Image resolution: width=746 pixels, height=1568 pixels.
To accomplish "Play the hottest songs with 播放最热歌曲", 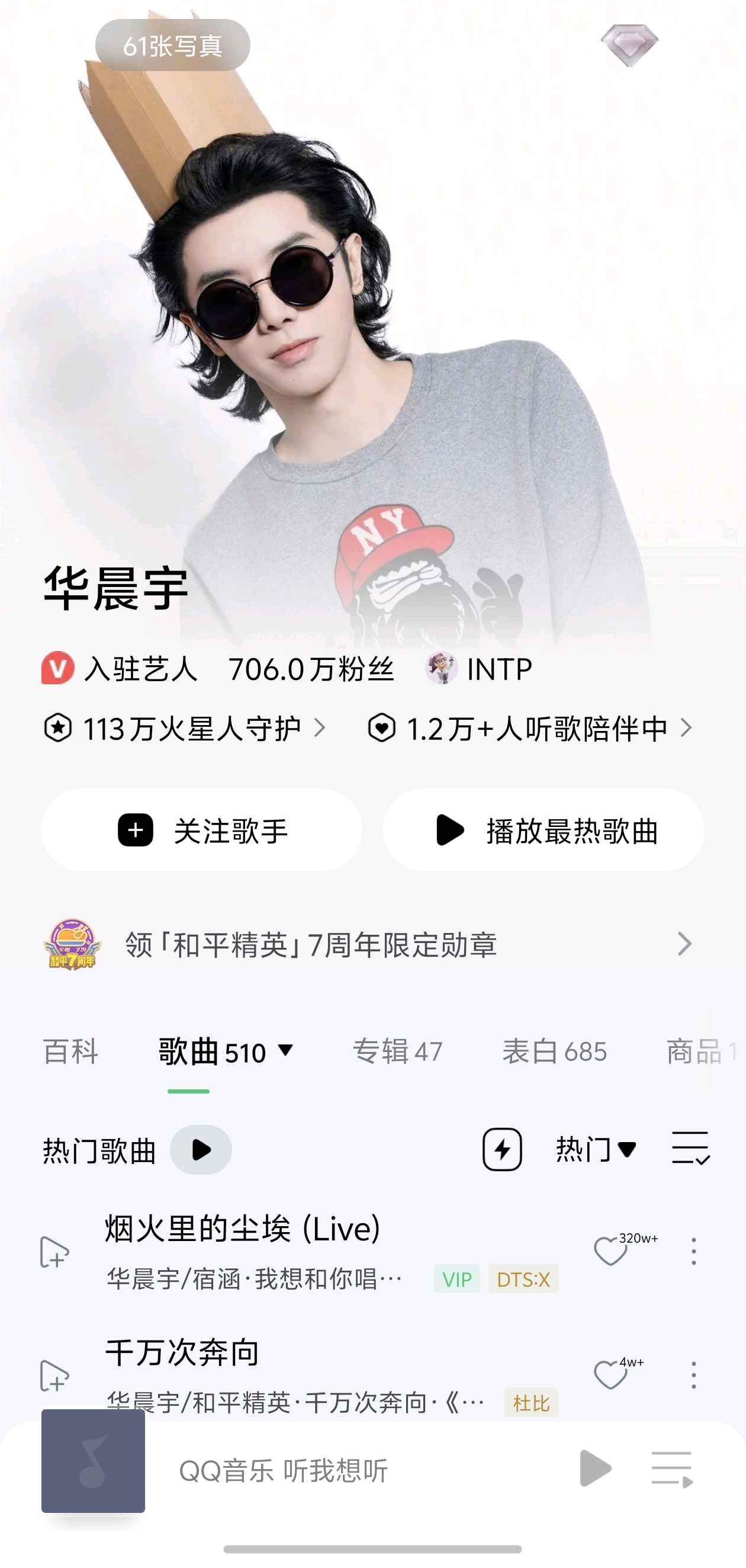I will point(544,831).
